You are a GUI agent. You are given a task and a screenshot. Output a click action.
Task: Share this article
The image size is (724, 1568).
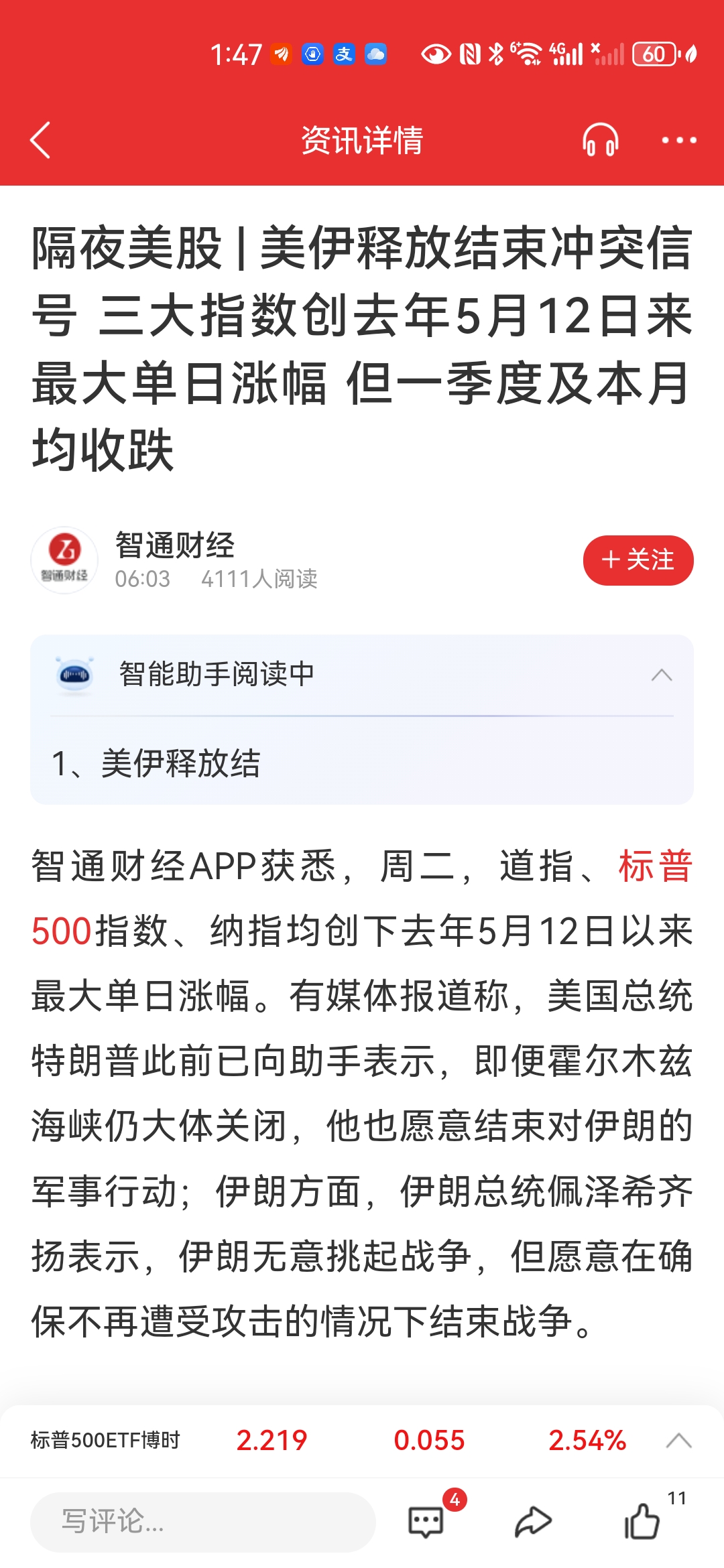(x=533, y=1521)
